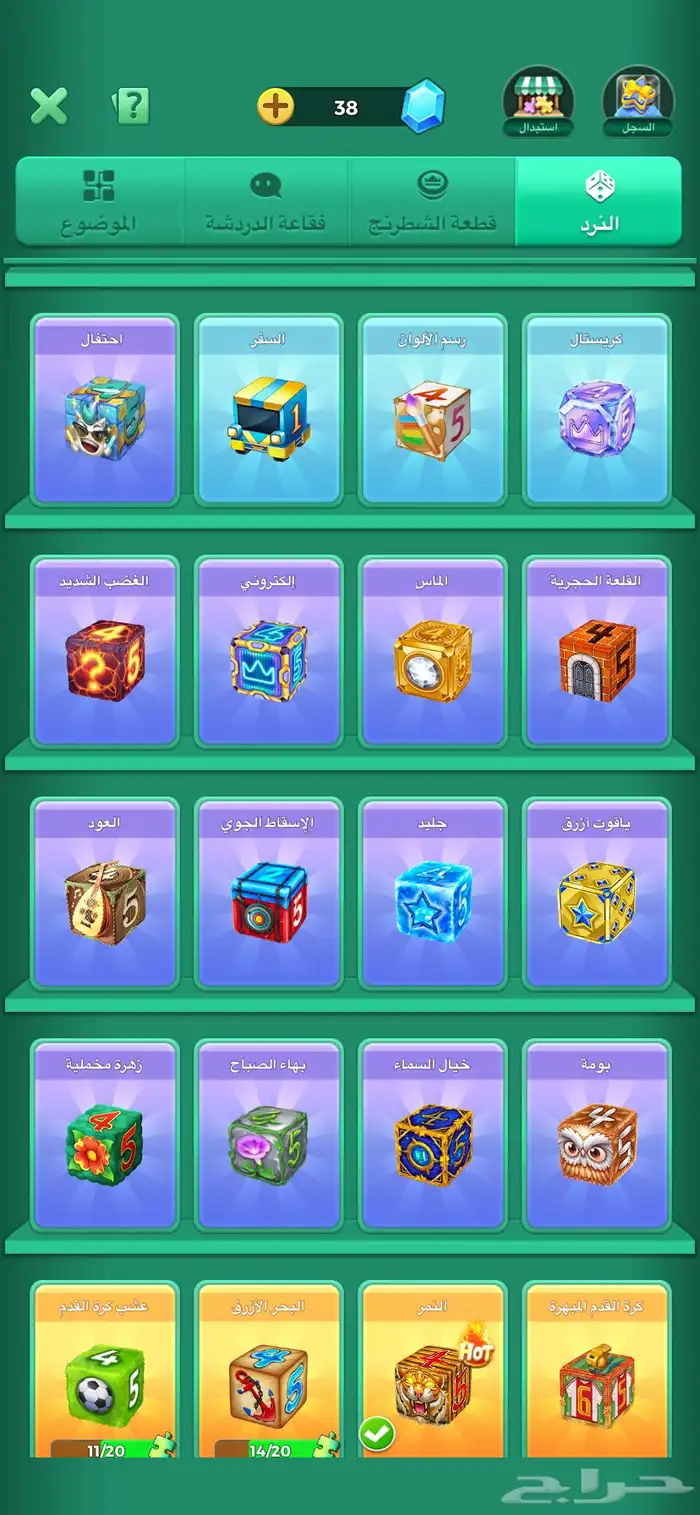Open the question mark help card
Screen dimensions: 700x1515
(x=131, y=105)
